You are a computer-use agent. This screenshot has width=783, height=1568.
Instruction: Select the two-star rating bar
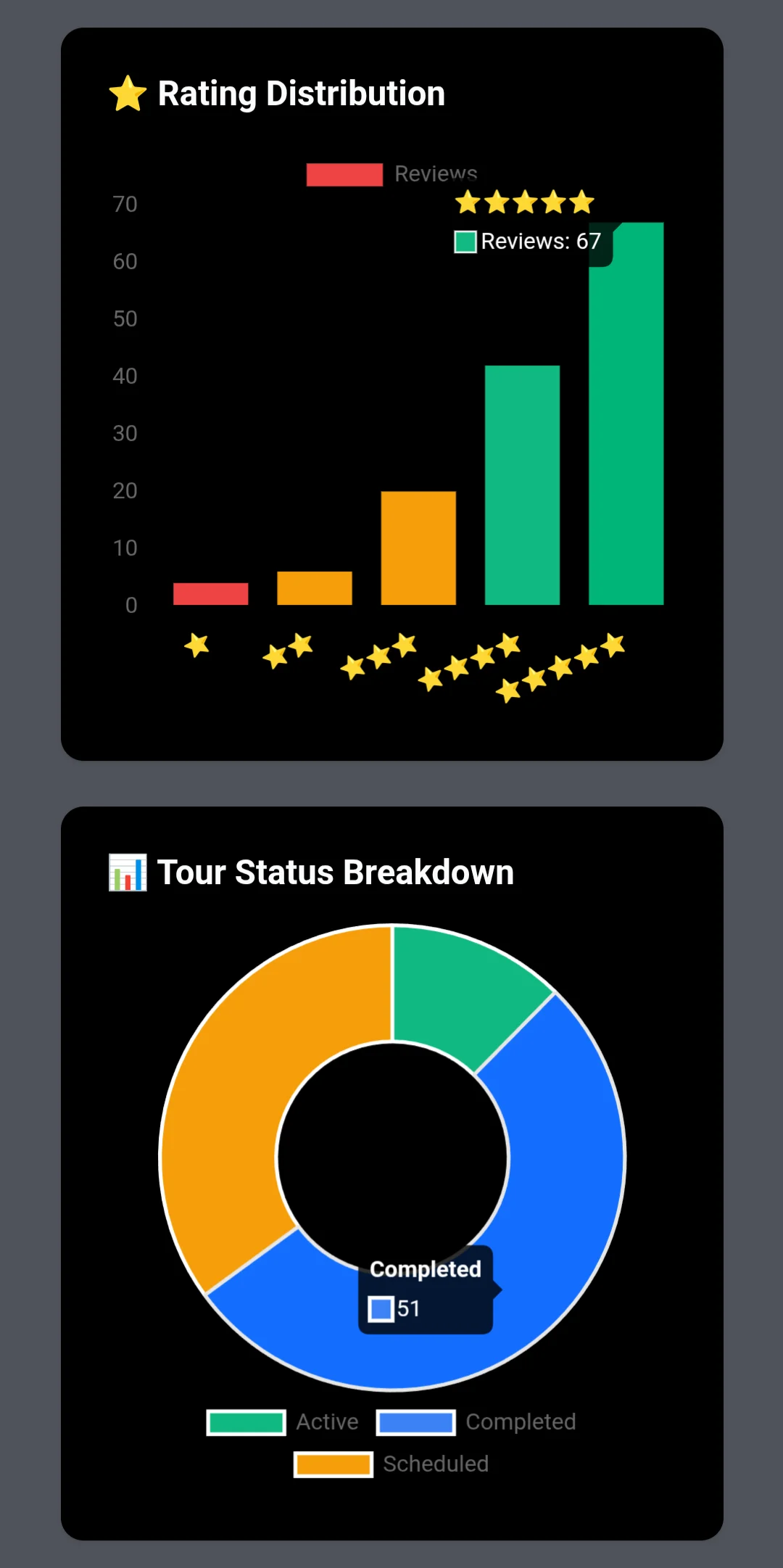314,588
